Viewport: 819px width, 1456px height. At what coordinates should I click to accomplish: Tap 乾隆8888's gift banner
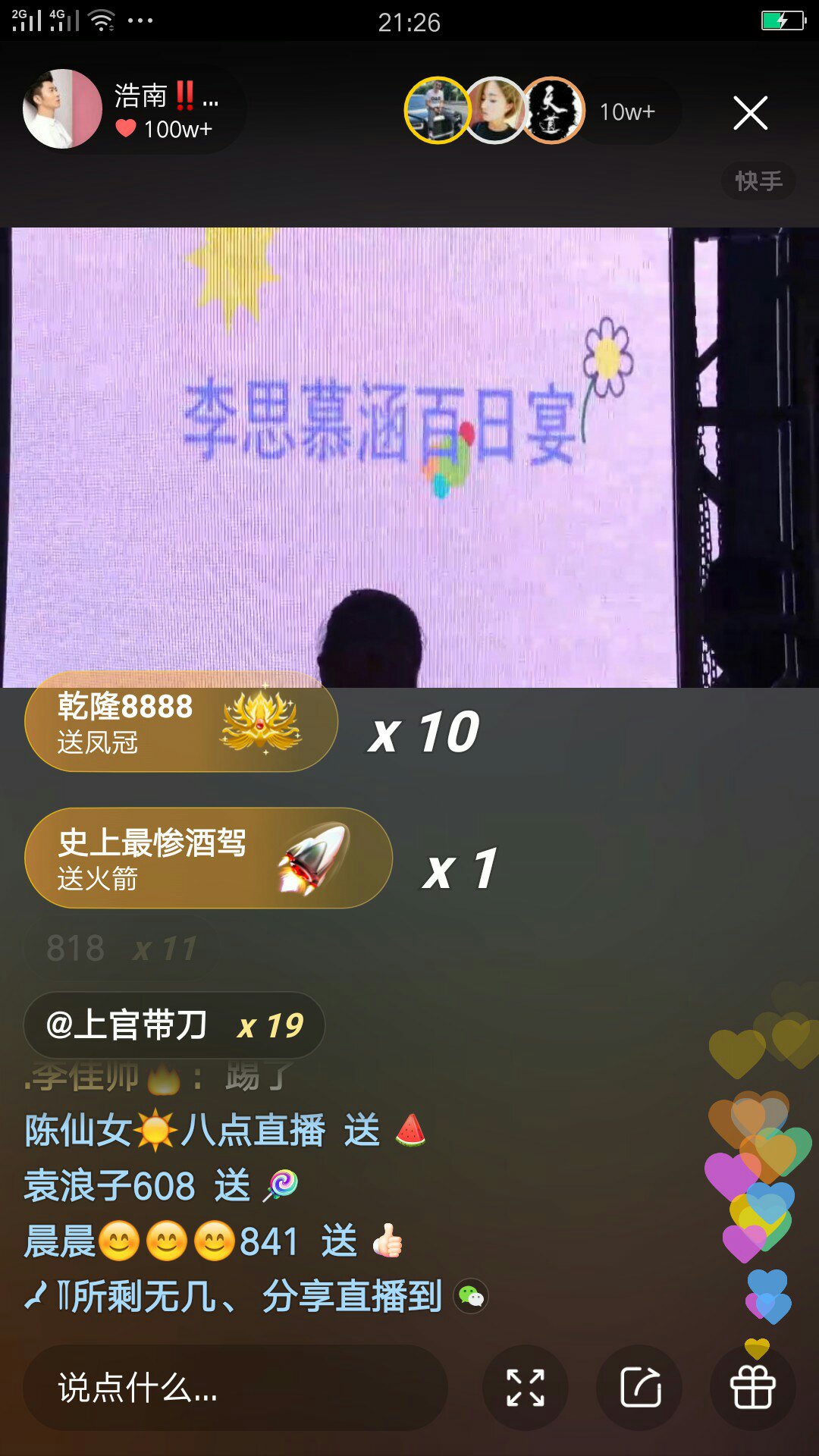[x=180, y=722]
